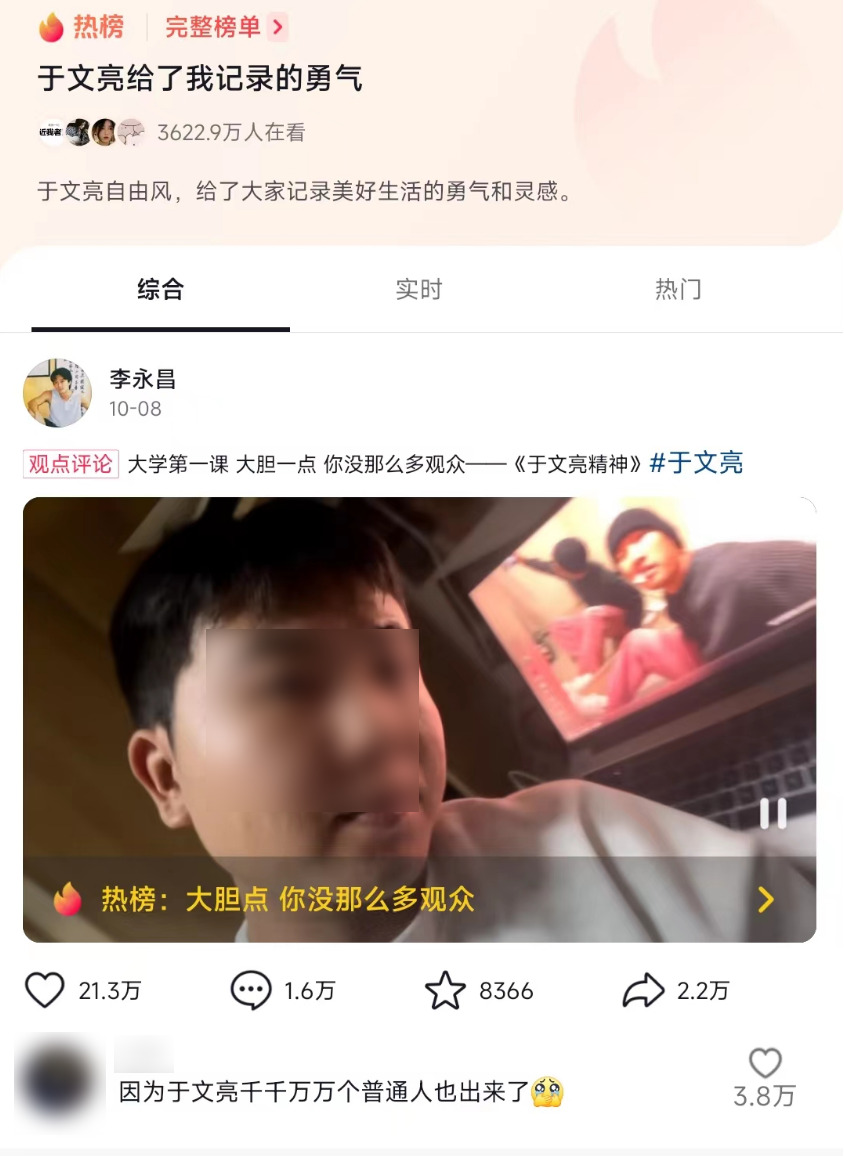
Task: Share 李永昌's post
Action: [x=643, y=990]
